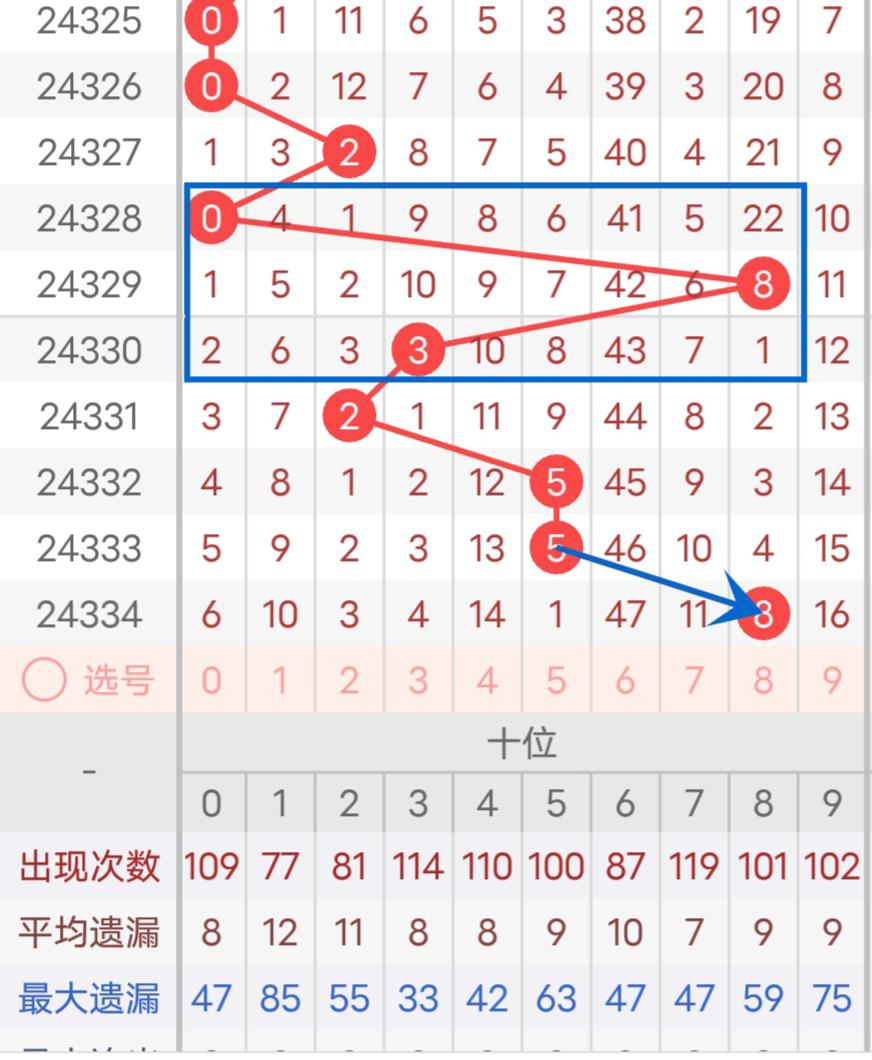Viewport: 872px width, 1060px height.
Task: Select number 4 in the 选号 row
Action: (487, 681)
